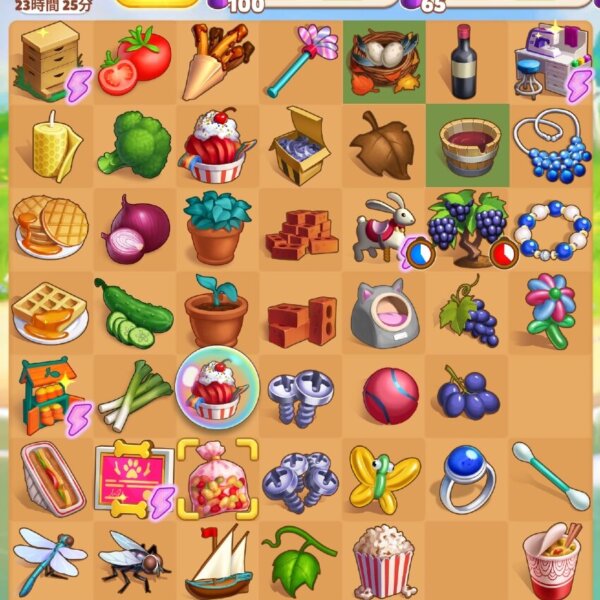Tap the red tennis ball item
Screen dimensions: 600x600
385,395
